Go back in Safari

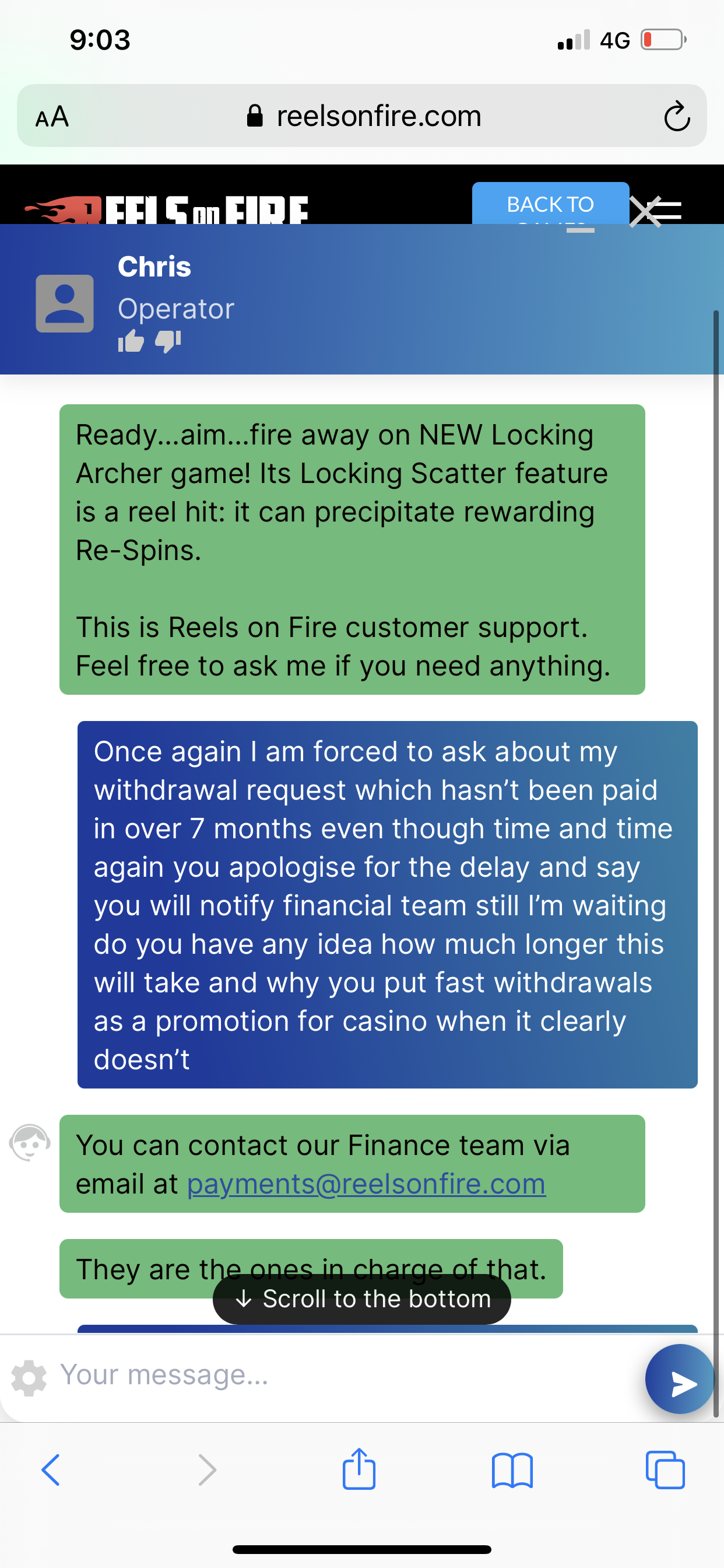click(x=51, y=1470)
